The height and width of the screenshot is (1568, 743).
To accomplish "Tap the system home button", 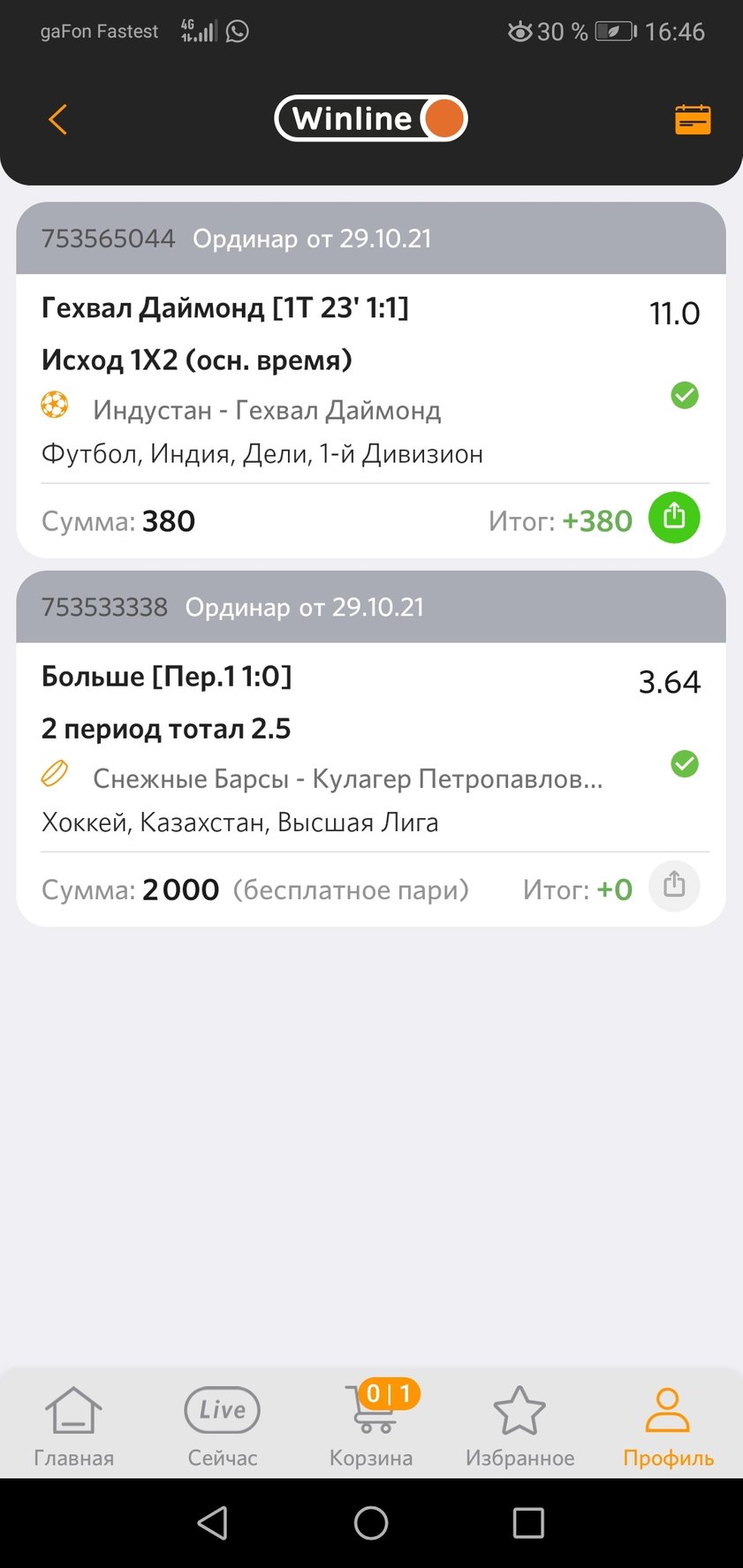I will (x=371, y=1523).
